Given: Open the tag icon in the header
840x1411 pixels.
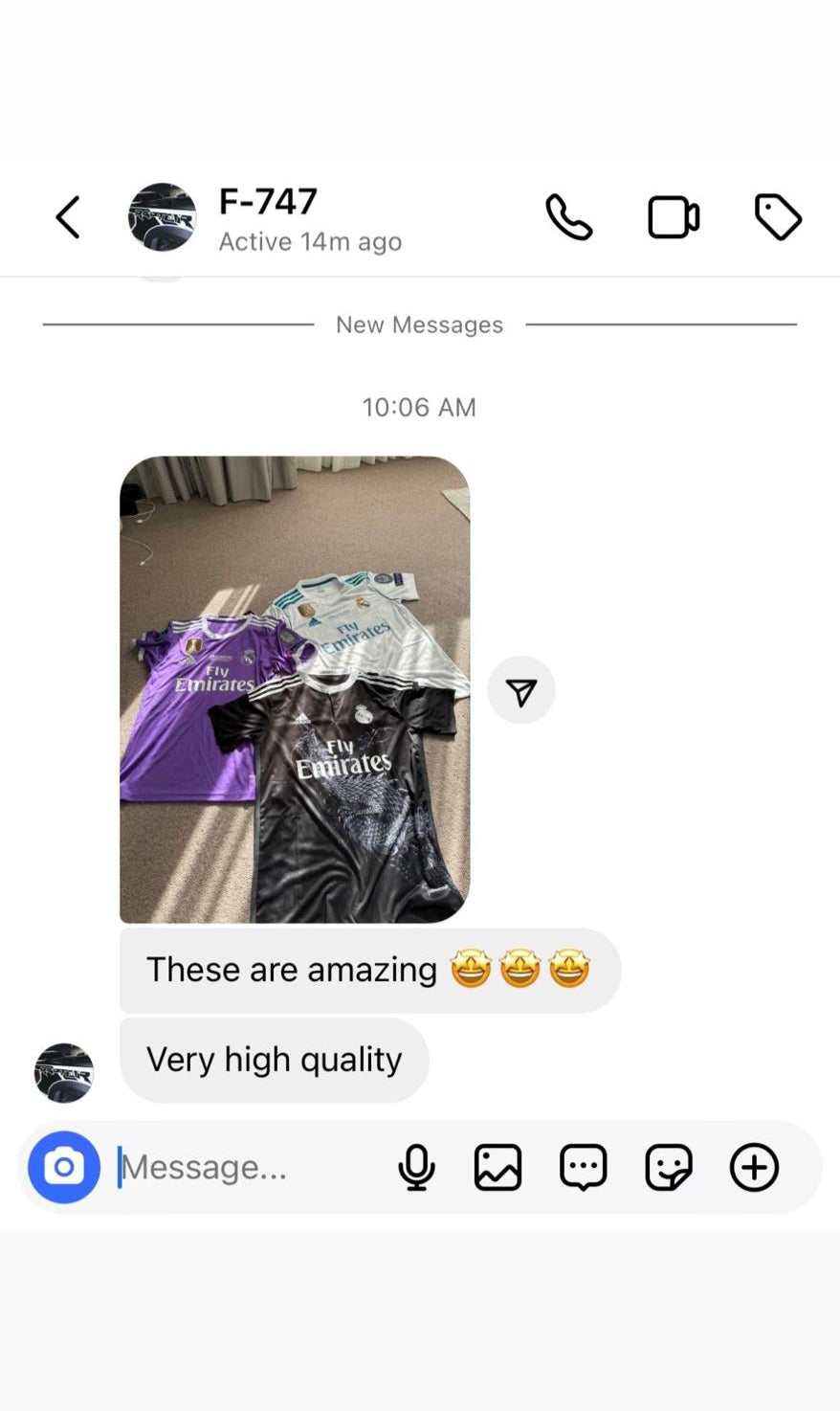Looking at the screenshot, I should coord(778,216).
